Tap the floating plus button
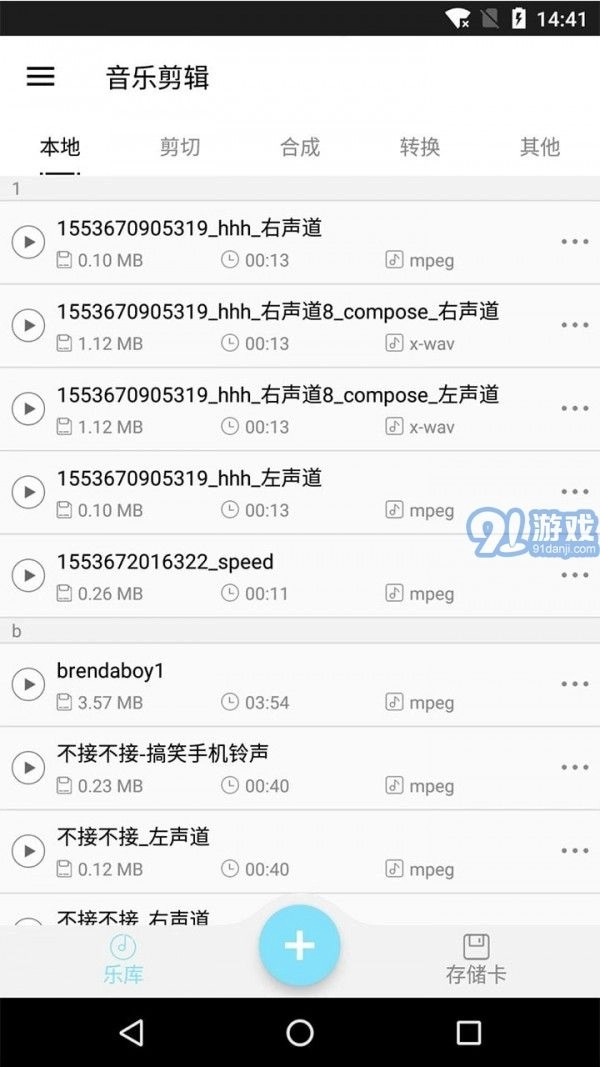Image resolution: width=600 pixels, height=1067 pixels. tap(300, 946)
